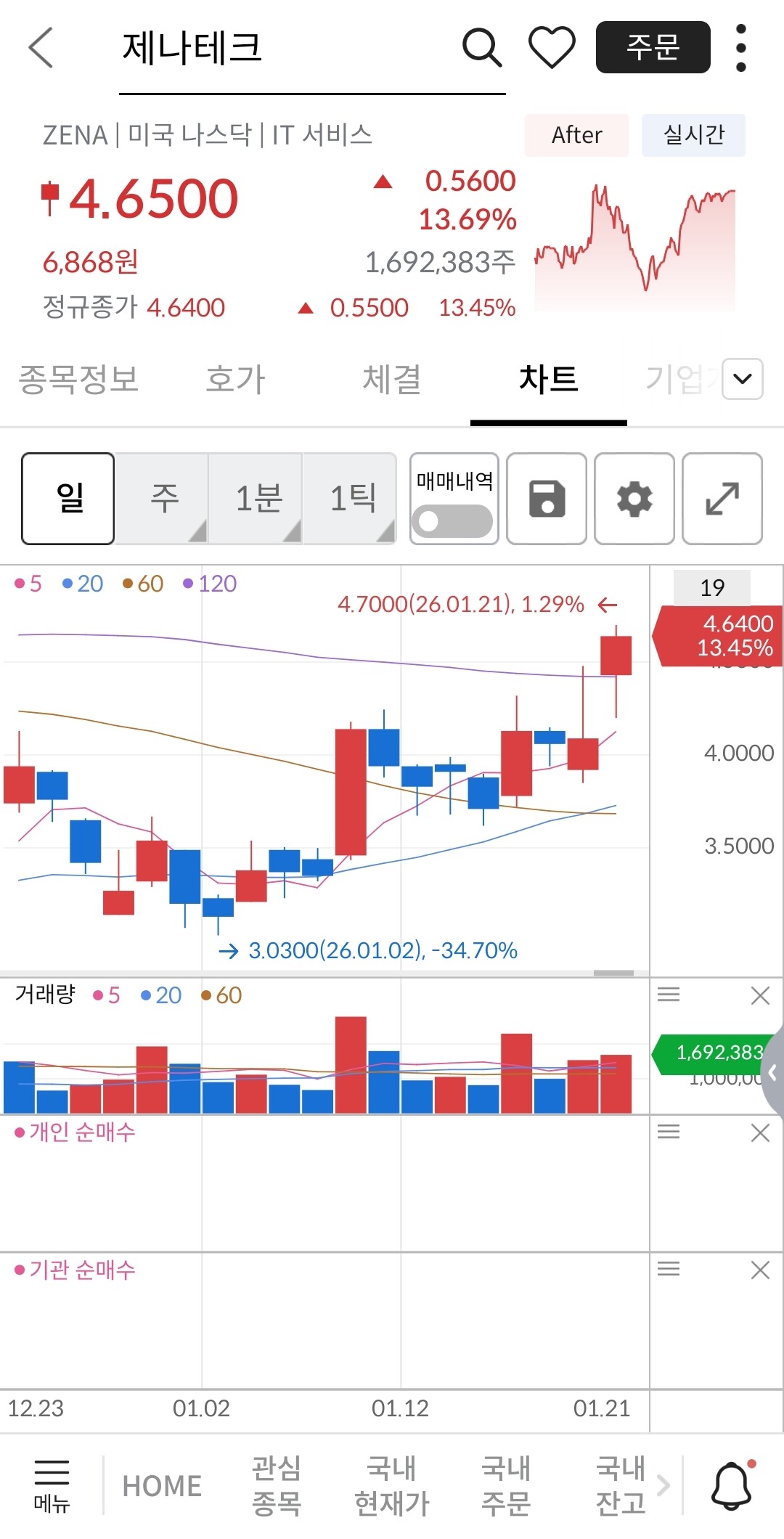Expand the tab list dropdown arrow
The image size is (784, 1539).
743,379
